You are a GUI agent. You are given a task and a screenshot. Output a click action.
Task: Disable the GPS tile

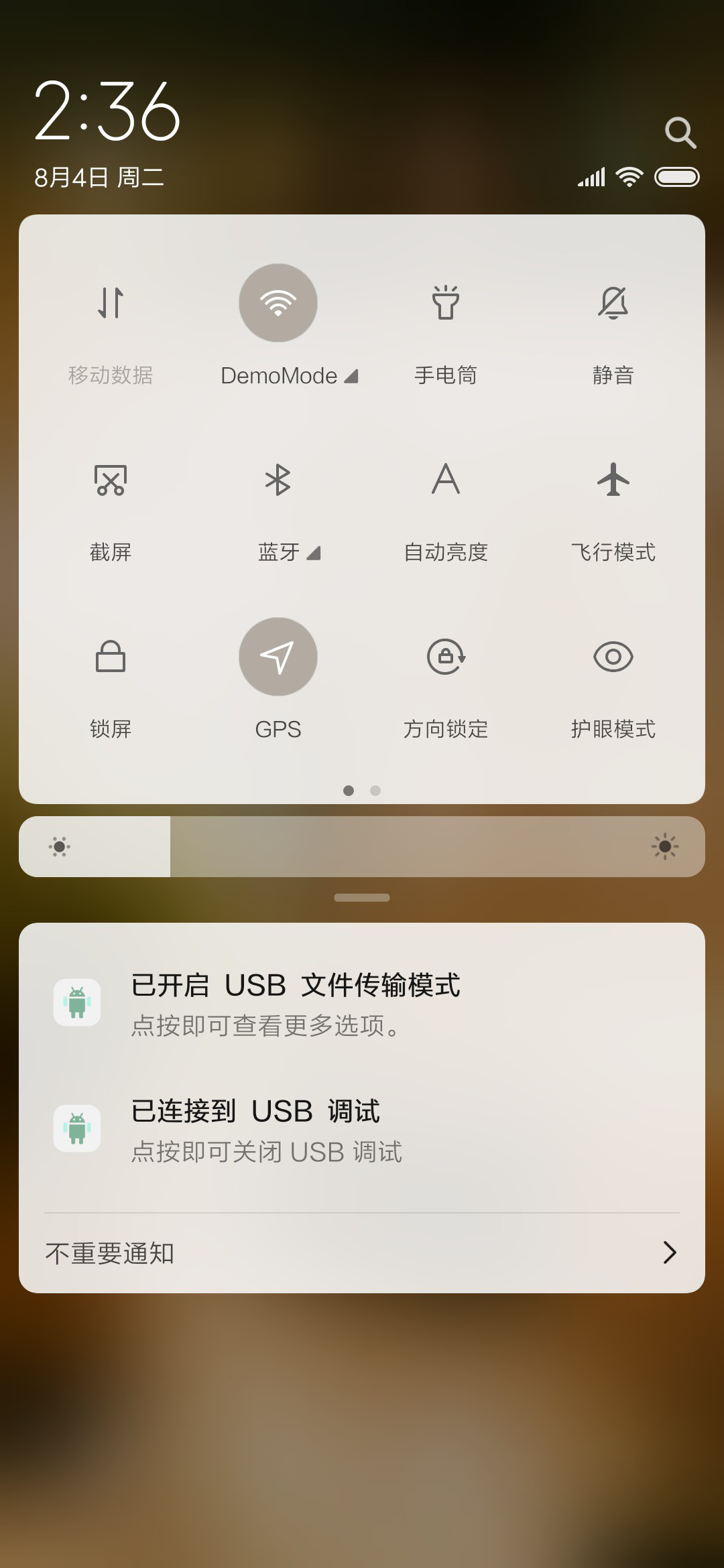point(278,657)
